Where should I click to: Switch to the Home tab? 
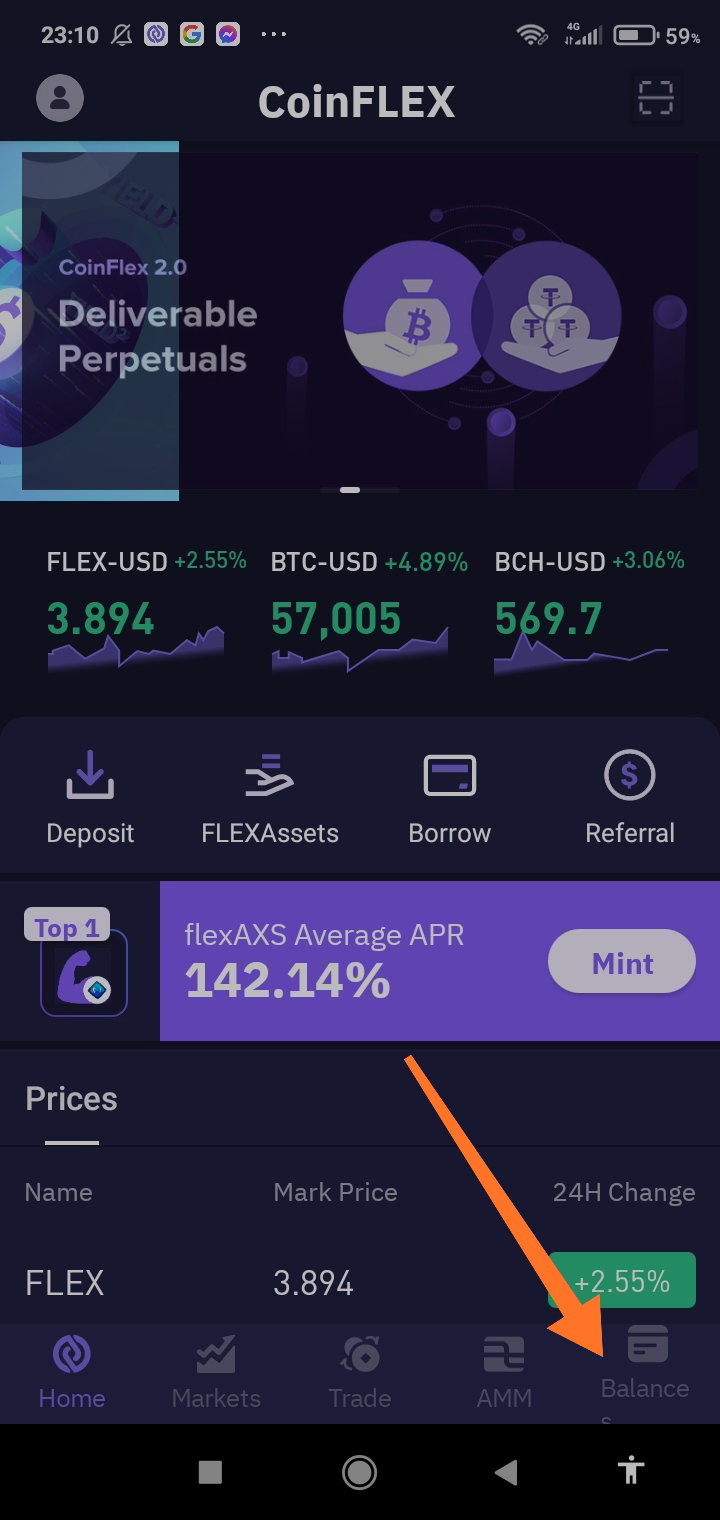coord(72,1373)
